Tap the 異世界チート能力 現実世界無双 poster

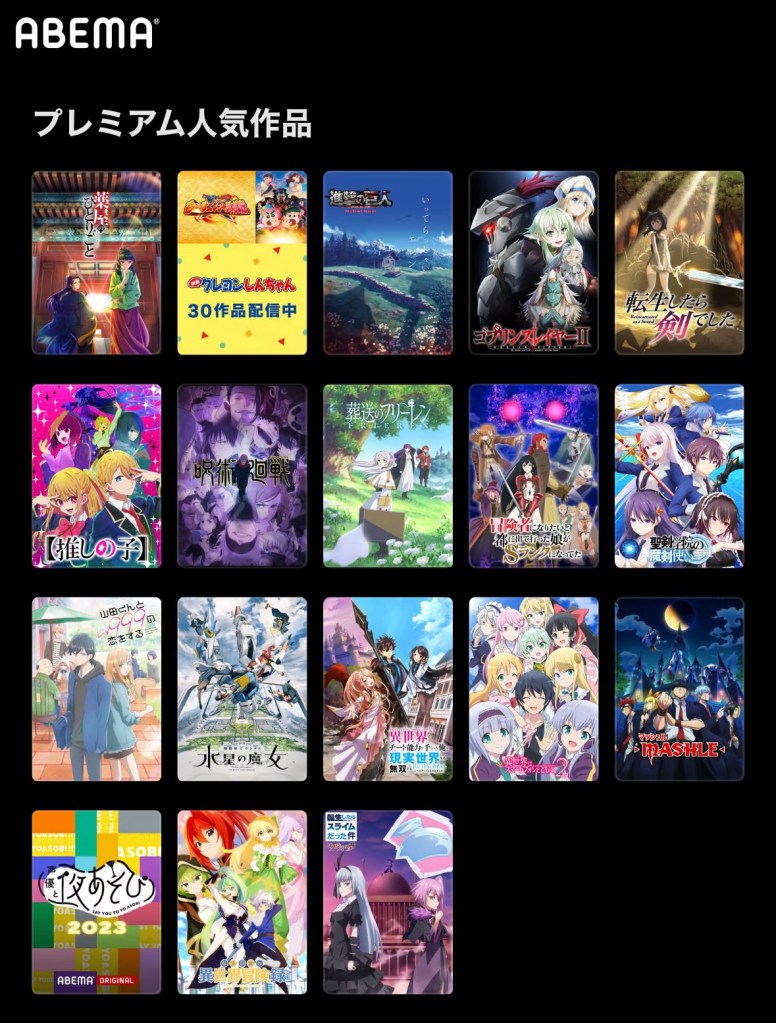[388, 689]
